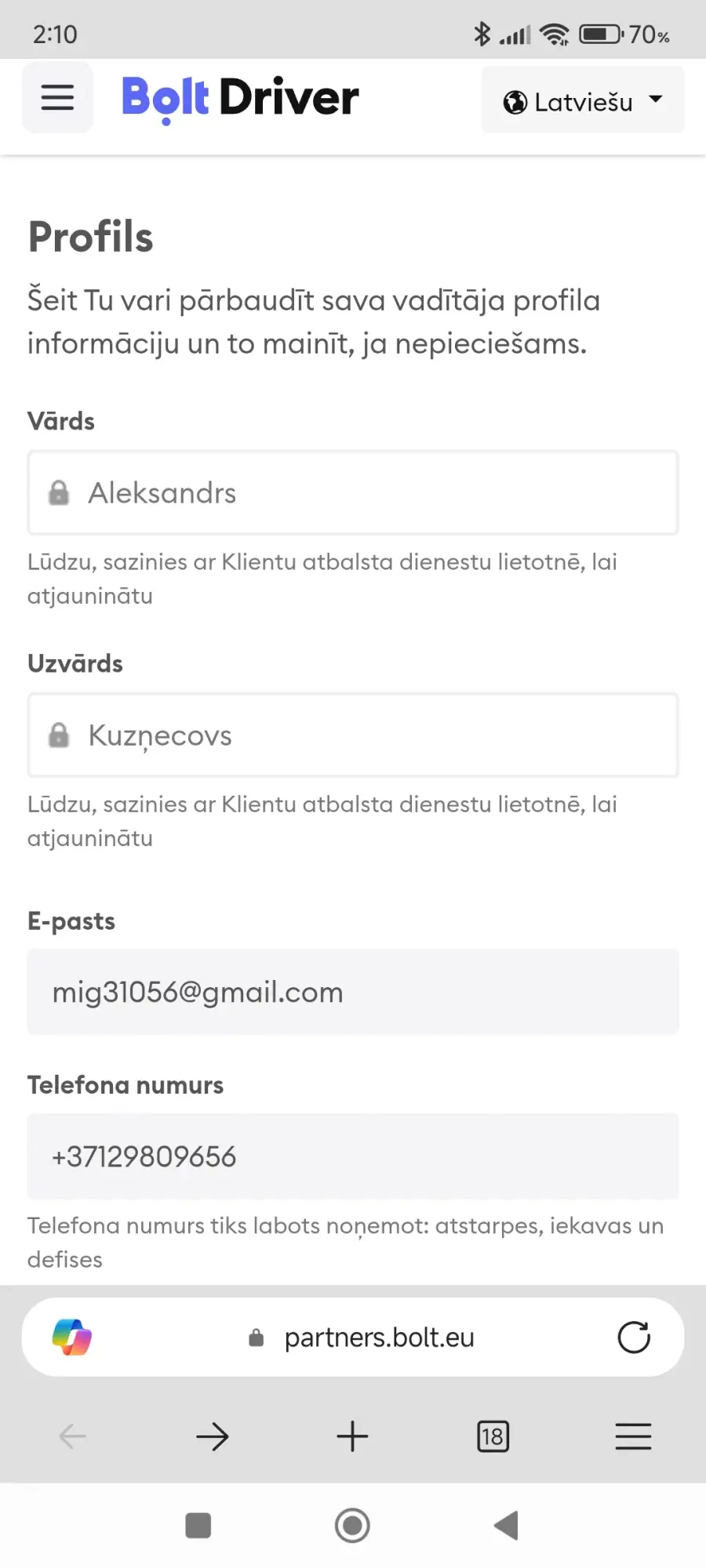
Task: View the 18 open tabs
Action: coord(493,1436)
